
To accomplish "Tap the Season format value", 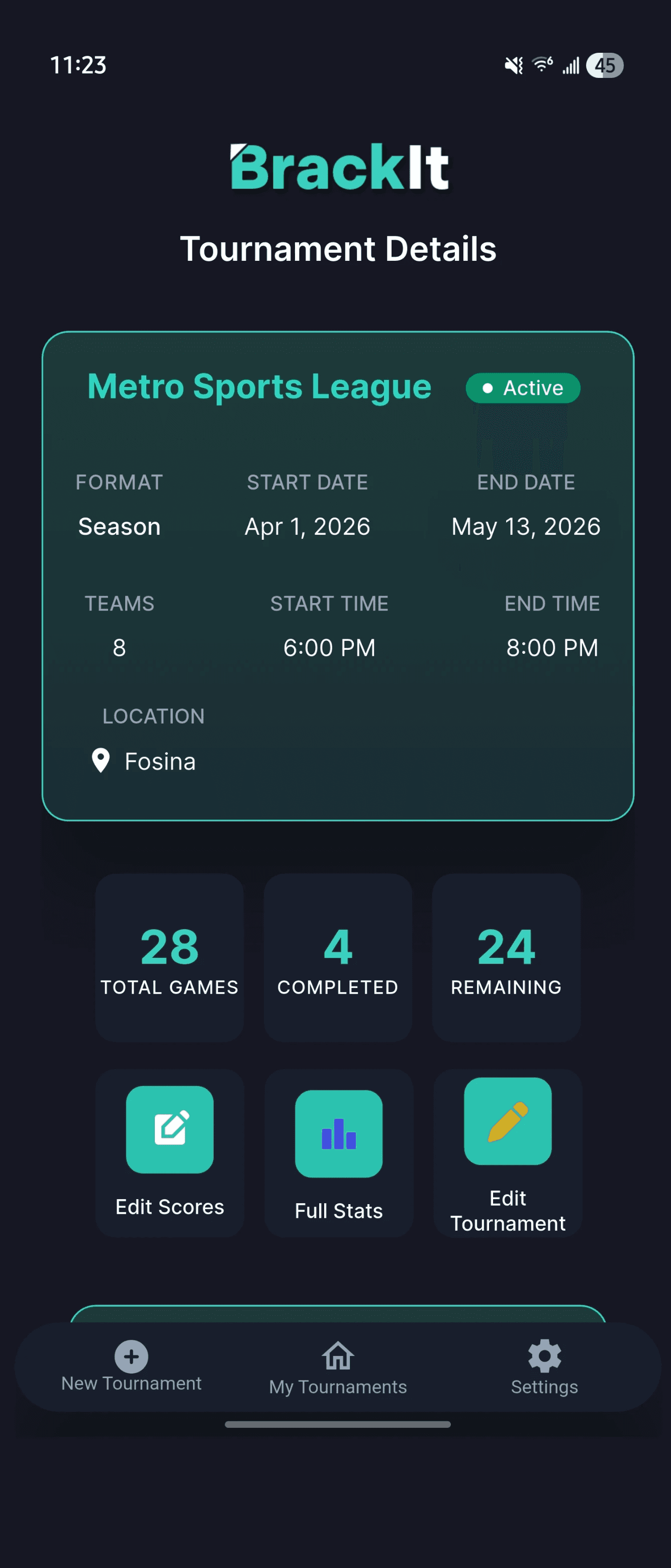I will coord(119,527).
